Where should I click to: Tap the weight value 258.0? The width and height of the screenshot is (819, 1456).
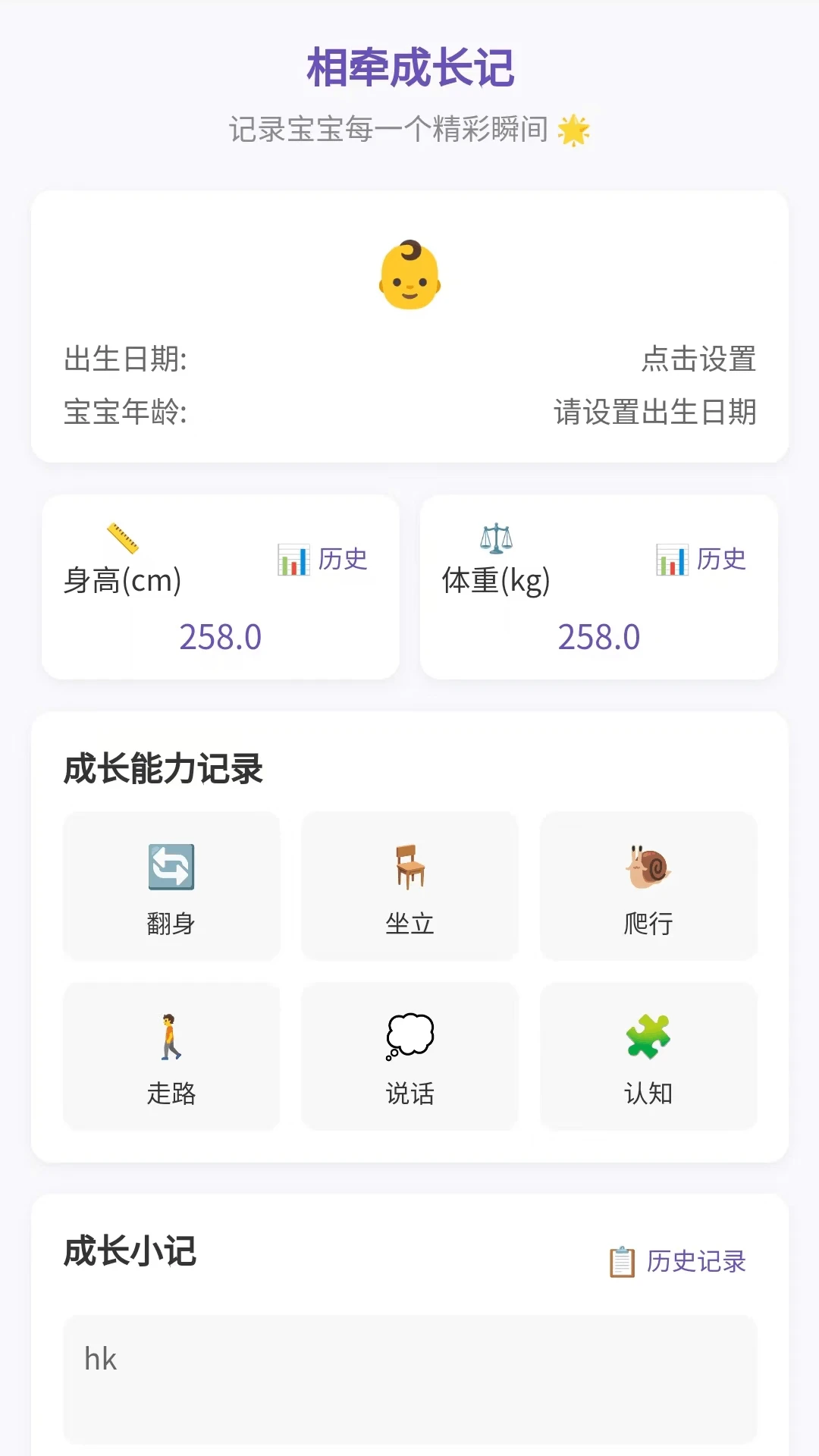[600, 637]
